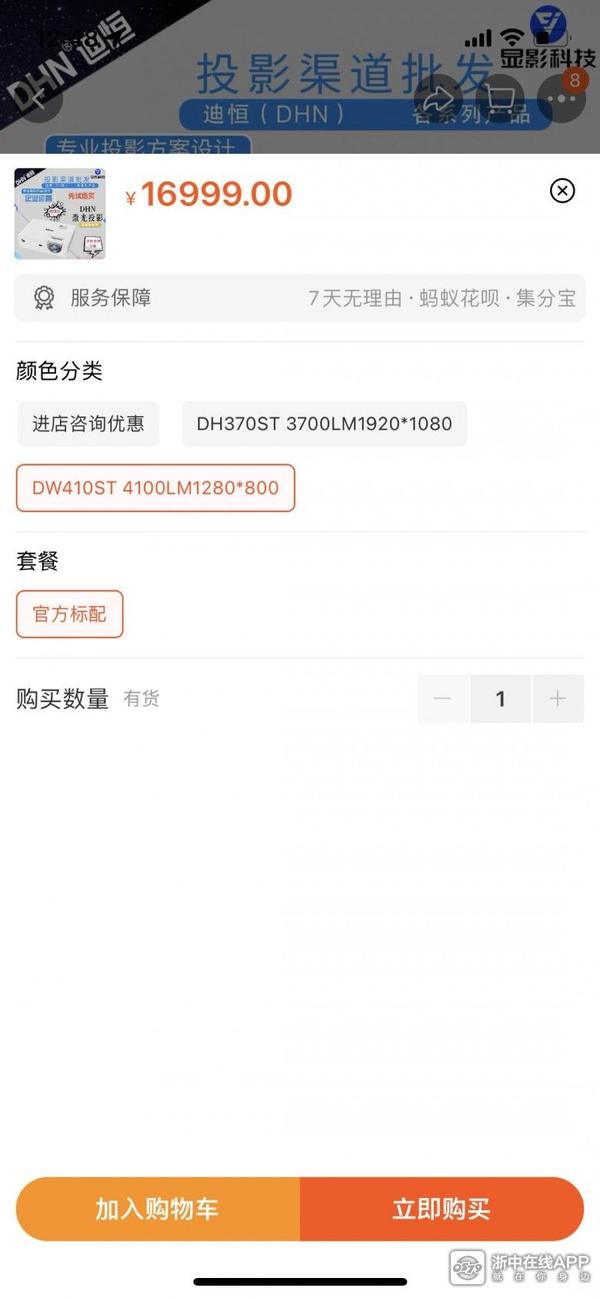Select DH370ST 3700LM1920*1080 model
Image resolution: width=600 pixels, height=1298 pixels.
[x=324, y=424]
